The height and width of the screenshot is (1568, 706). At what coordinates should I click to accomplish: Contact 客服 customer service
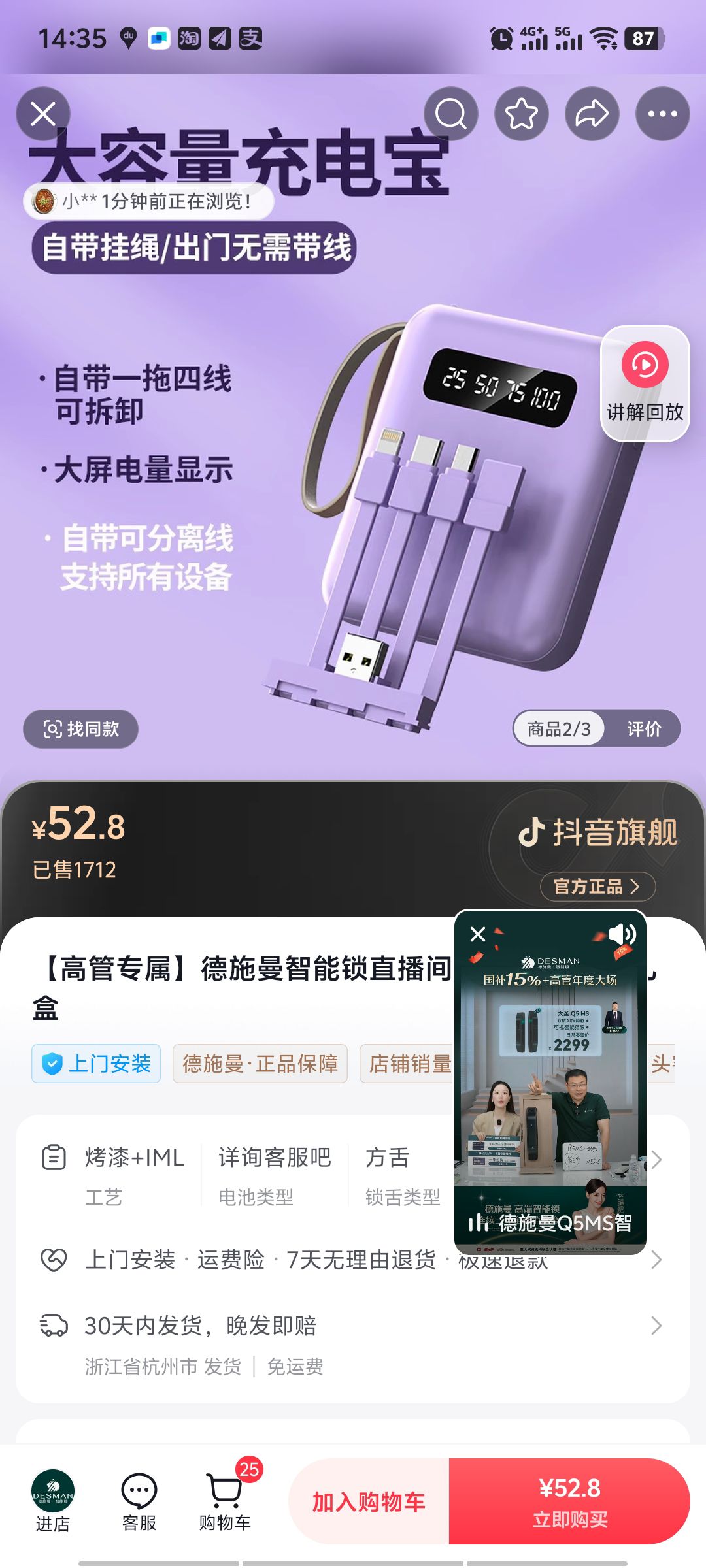pos(139,1501)
